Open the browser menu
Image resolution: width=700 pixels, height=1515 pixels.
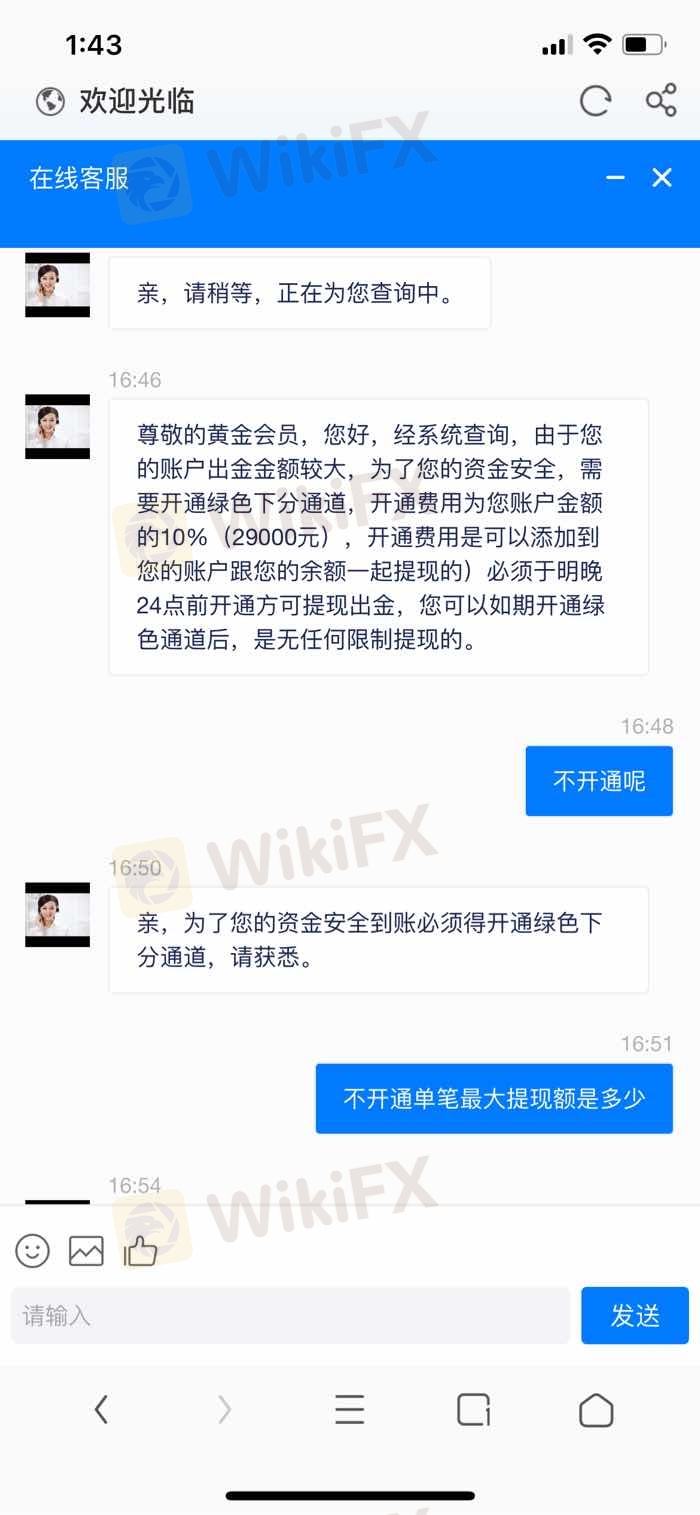coord(349,1410)
